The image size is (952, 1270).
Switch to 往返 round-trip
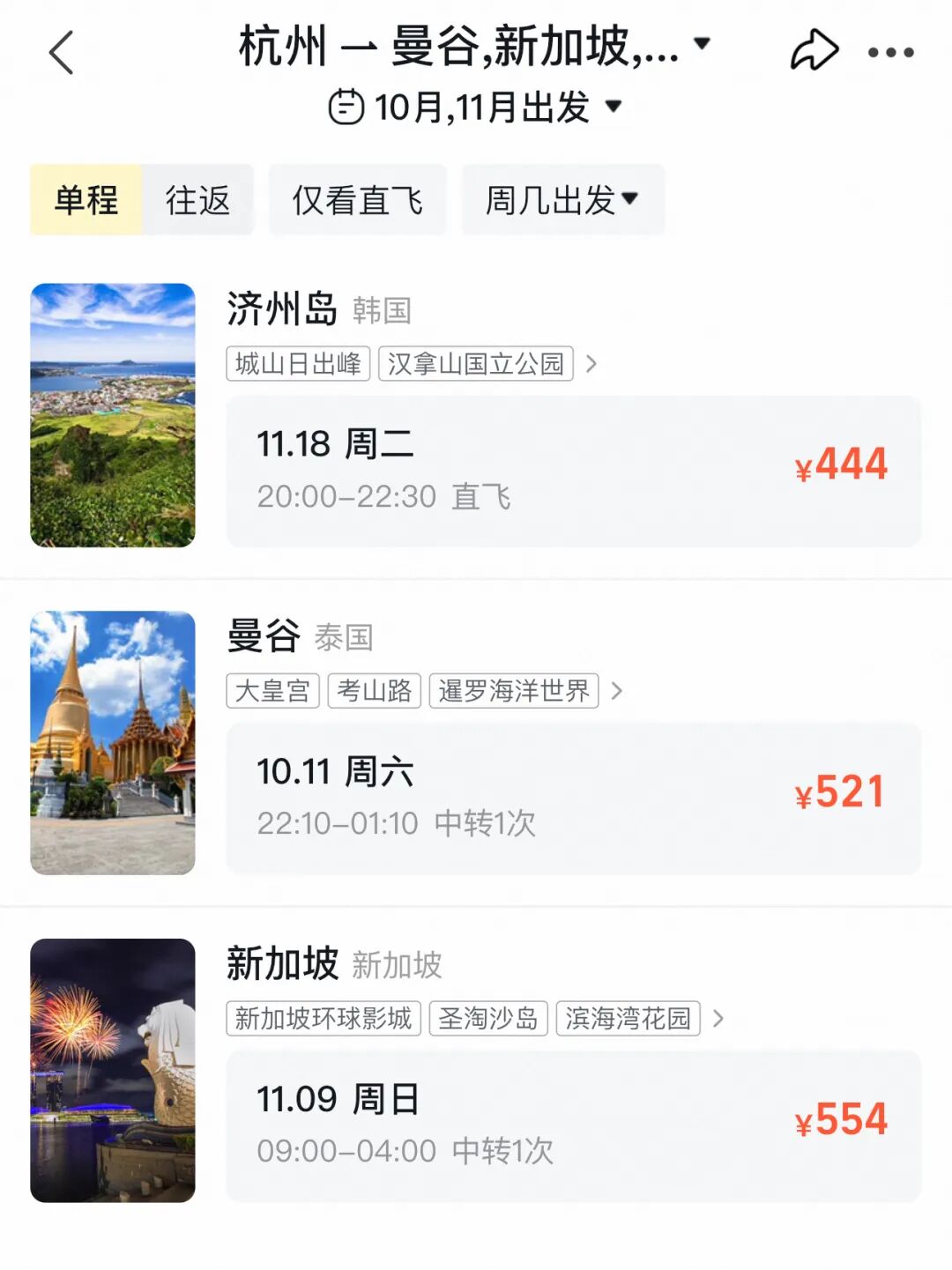[x=198, y=200]
